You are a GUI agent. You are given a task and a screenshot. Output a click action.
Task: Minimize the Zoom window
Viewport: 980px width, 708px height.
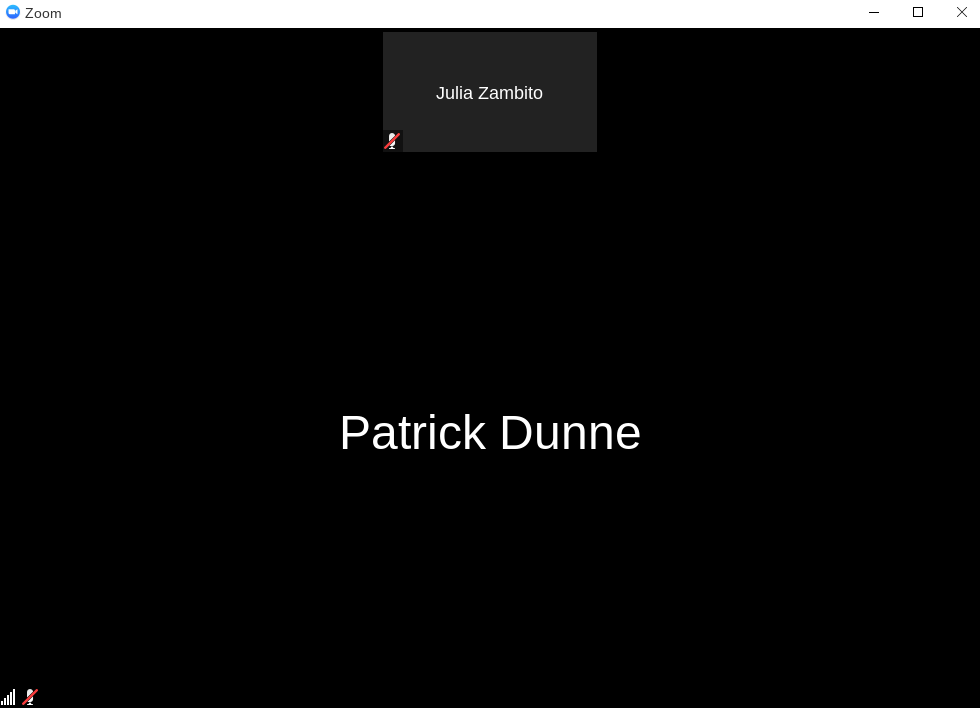[874, 13]
